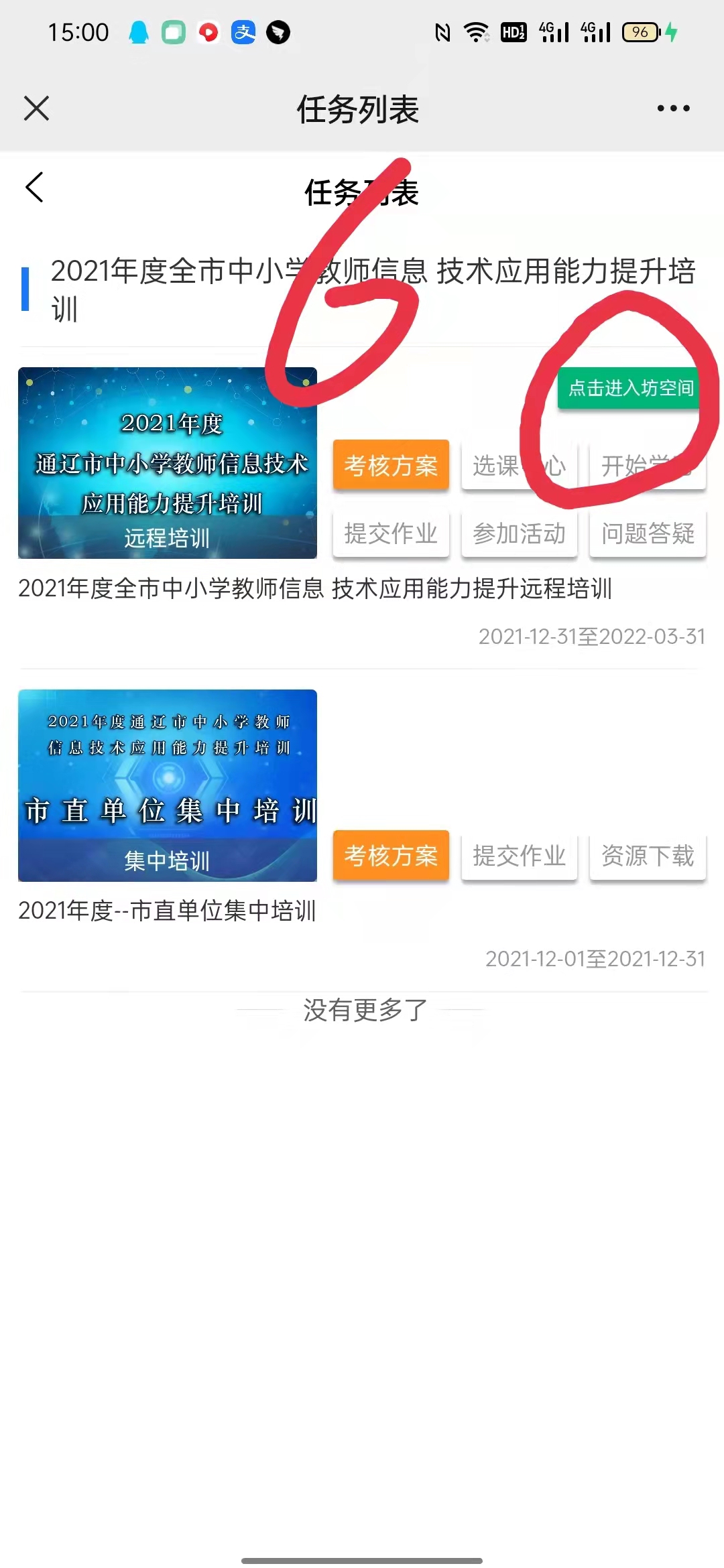Screen dimensions: 724x1568
Task: Open 提交作业 for 远程培训
Action: (391, 534)
